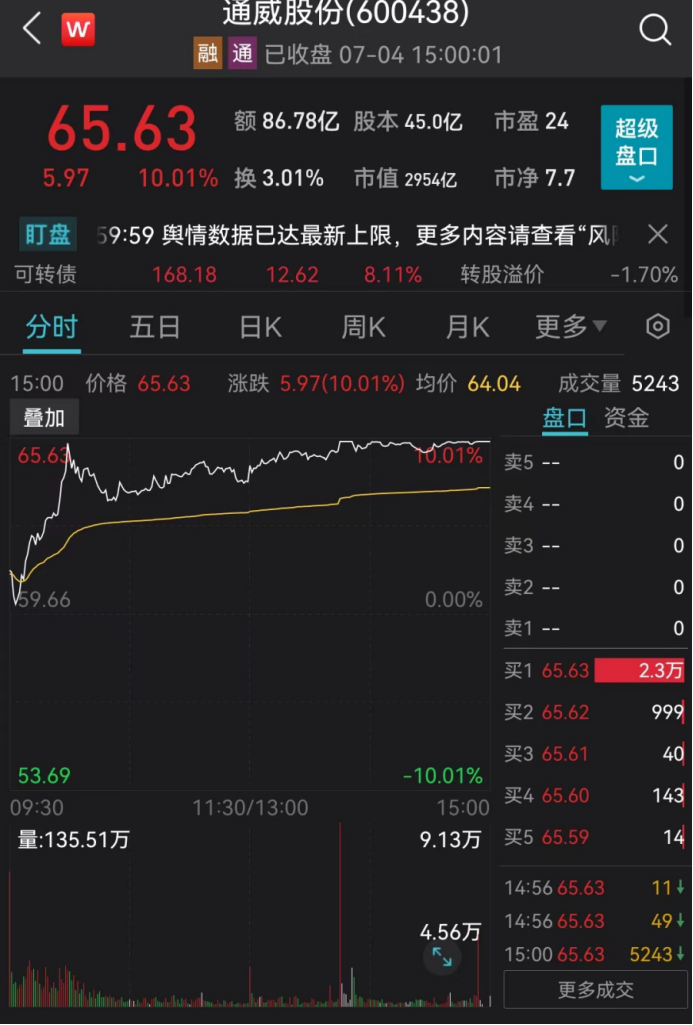Open the stock search magnifier
The width and height of the screenshot is (693, 1025).
pyautogui.click(x=655, y=30)
